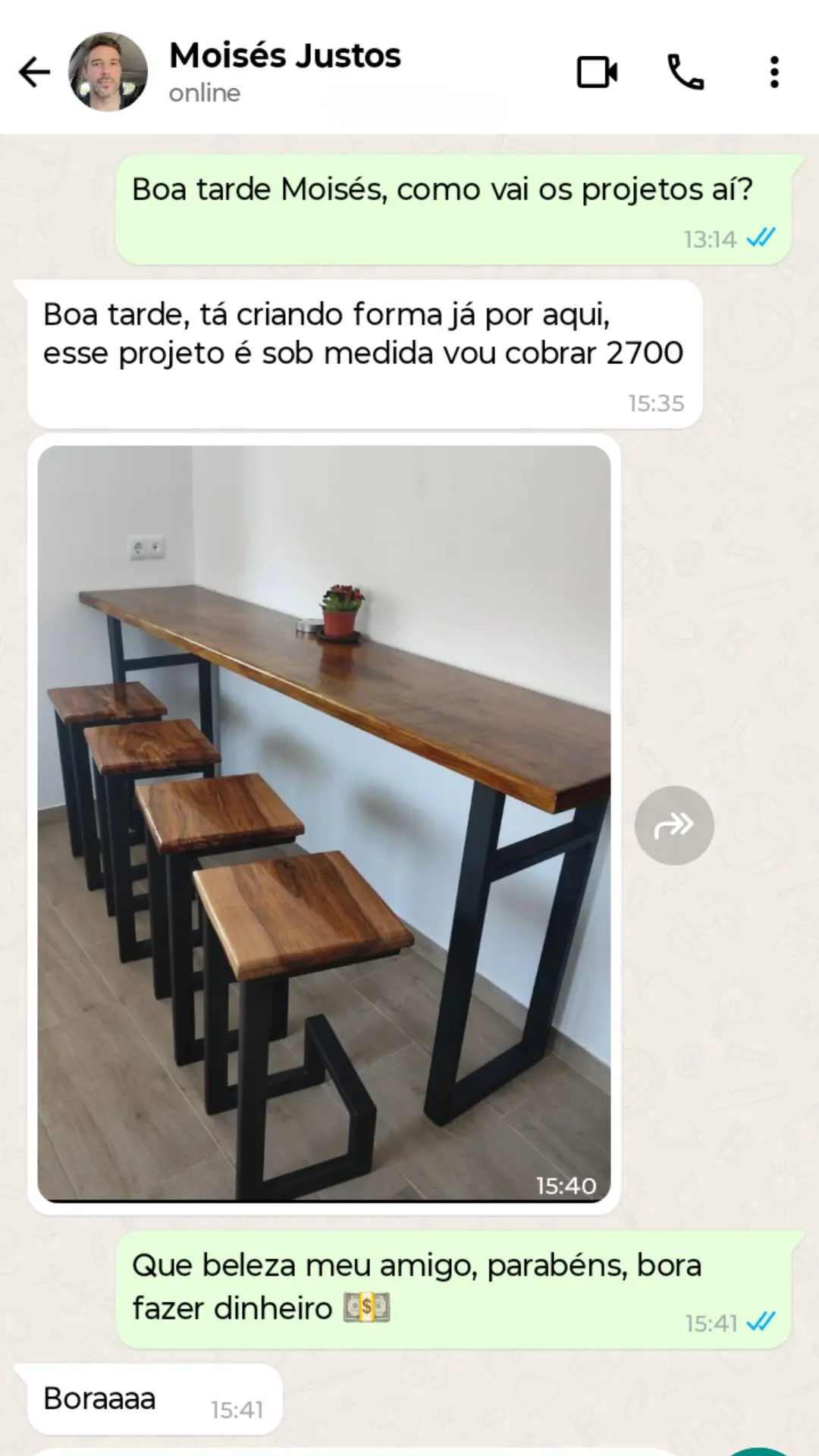Forward the furniture photo
This screenshot has height=1456, width=819.
click(x=676, y=824)
